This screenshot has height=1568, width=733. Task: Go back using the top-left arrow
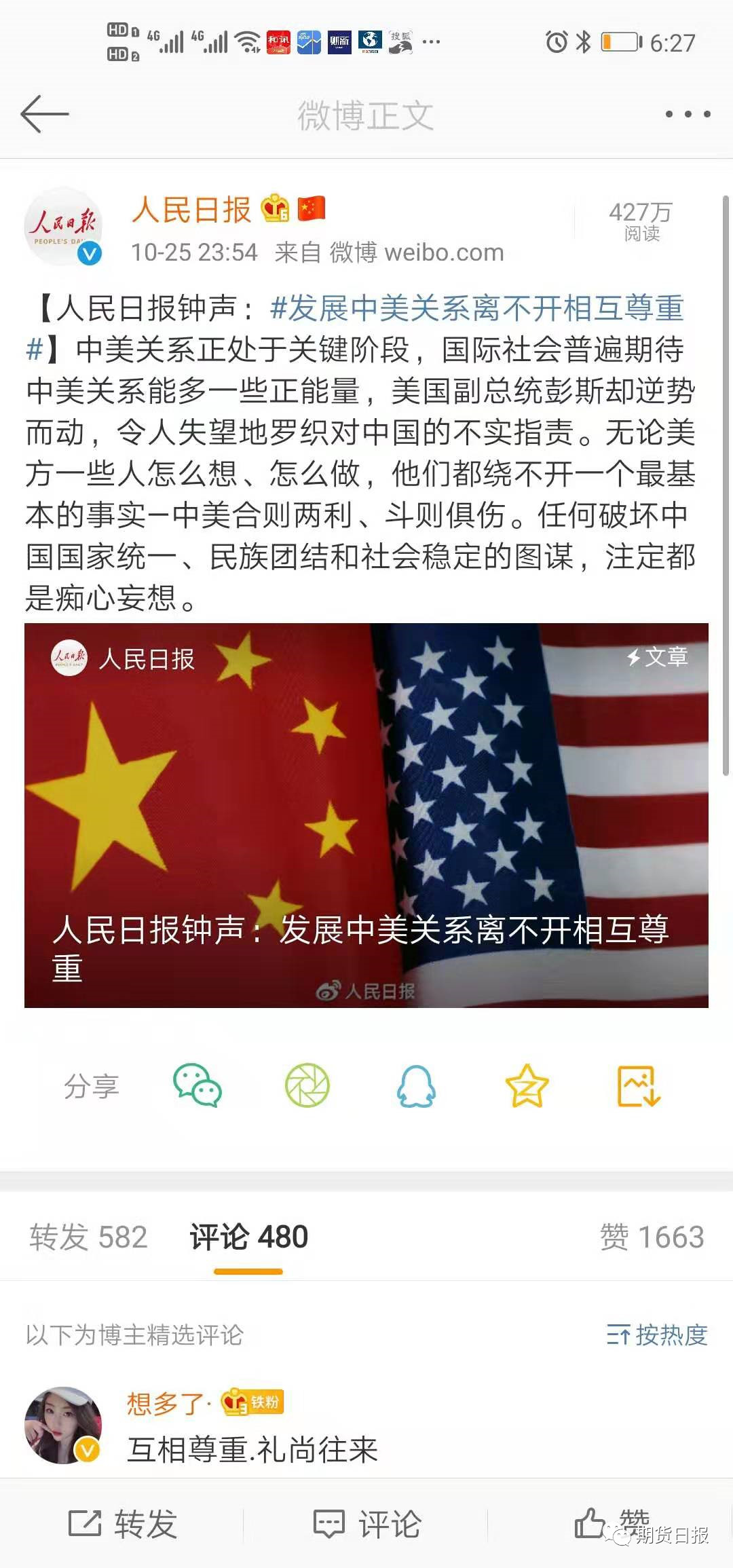pyautogui.click(x=45, y=114)
